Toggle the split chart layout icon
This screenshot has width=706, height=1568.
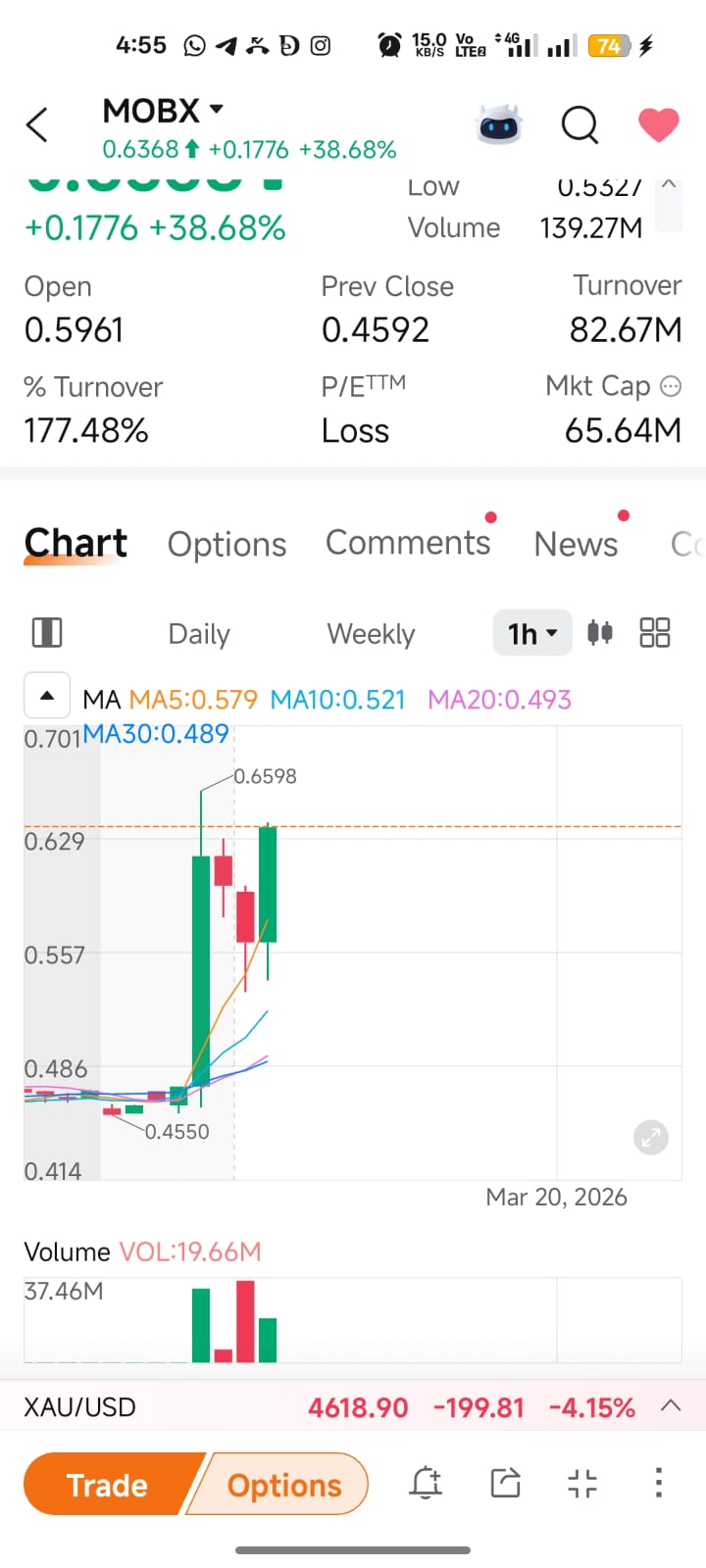(47, 633)
